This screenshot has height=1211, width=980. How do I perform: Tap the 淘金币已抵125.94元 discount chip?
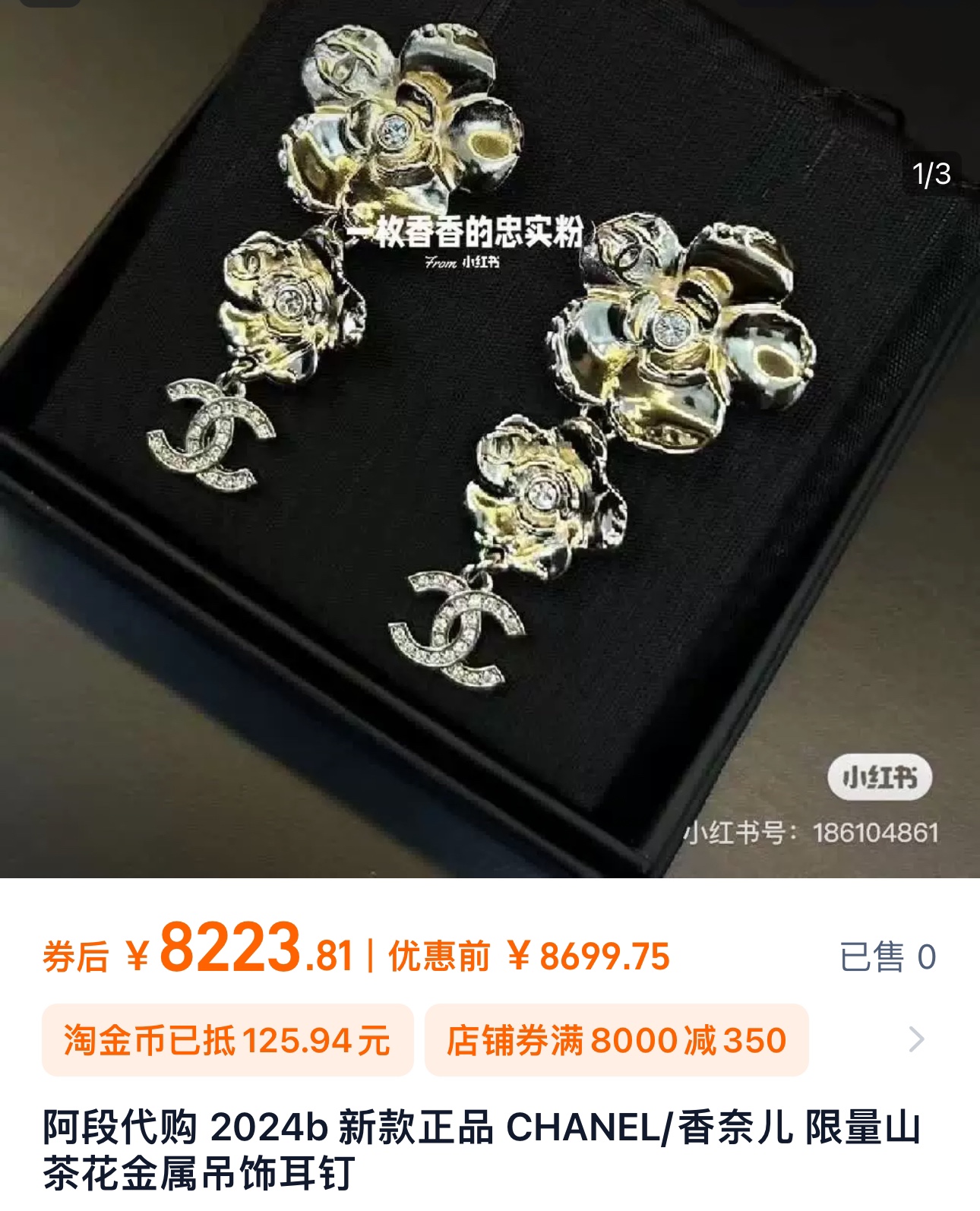pyautogui.click(x=227, y=1040)
